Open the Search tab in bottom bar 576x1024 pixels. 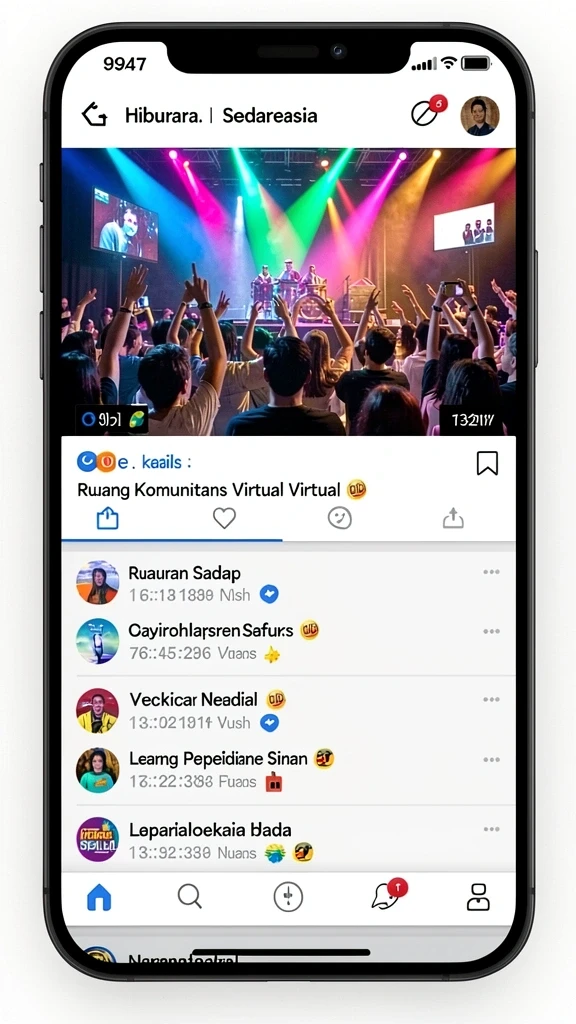click(x=189, y=897)
